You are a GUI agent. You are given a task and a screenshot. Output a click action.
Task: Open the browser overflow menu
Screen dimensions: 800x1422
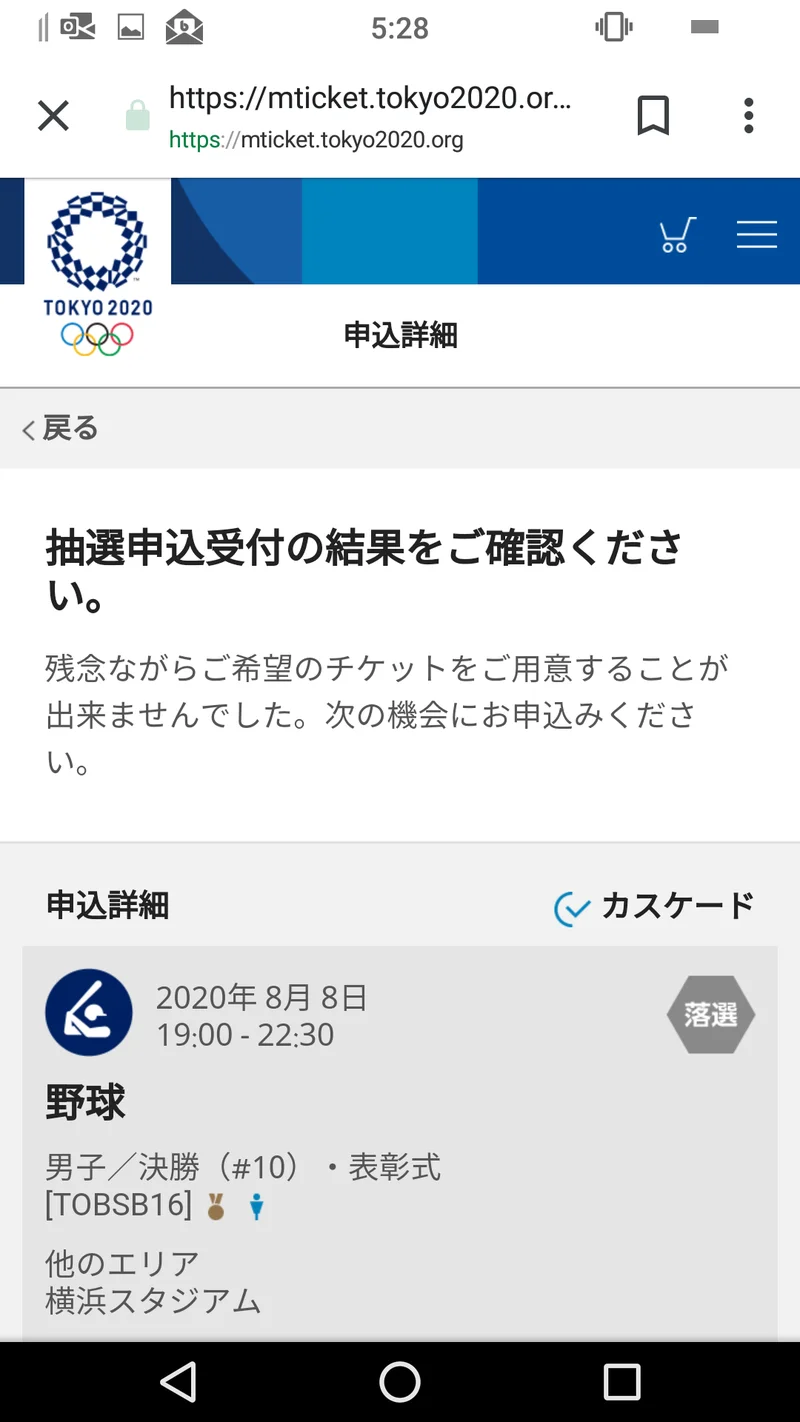coord(748,117)
